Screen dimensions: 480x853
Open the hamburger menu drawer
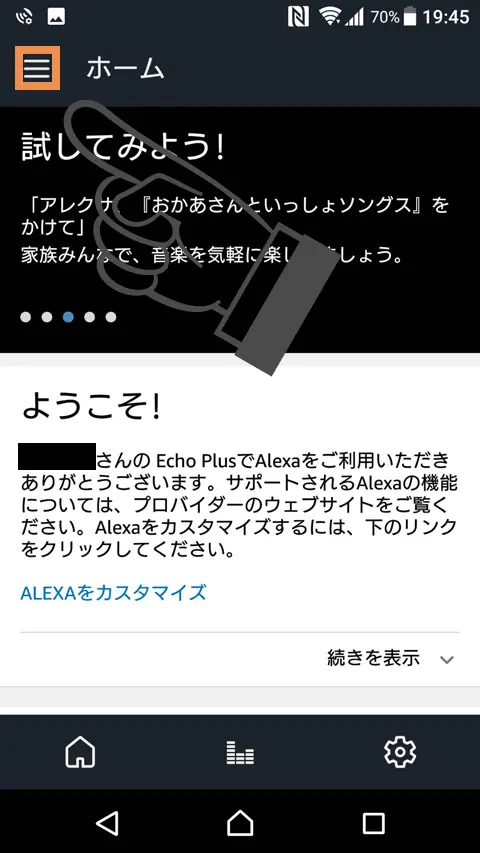(37, 68)
